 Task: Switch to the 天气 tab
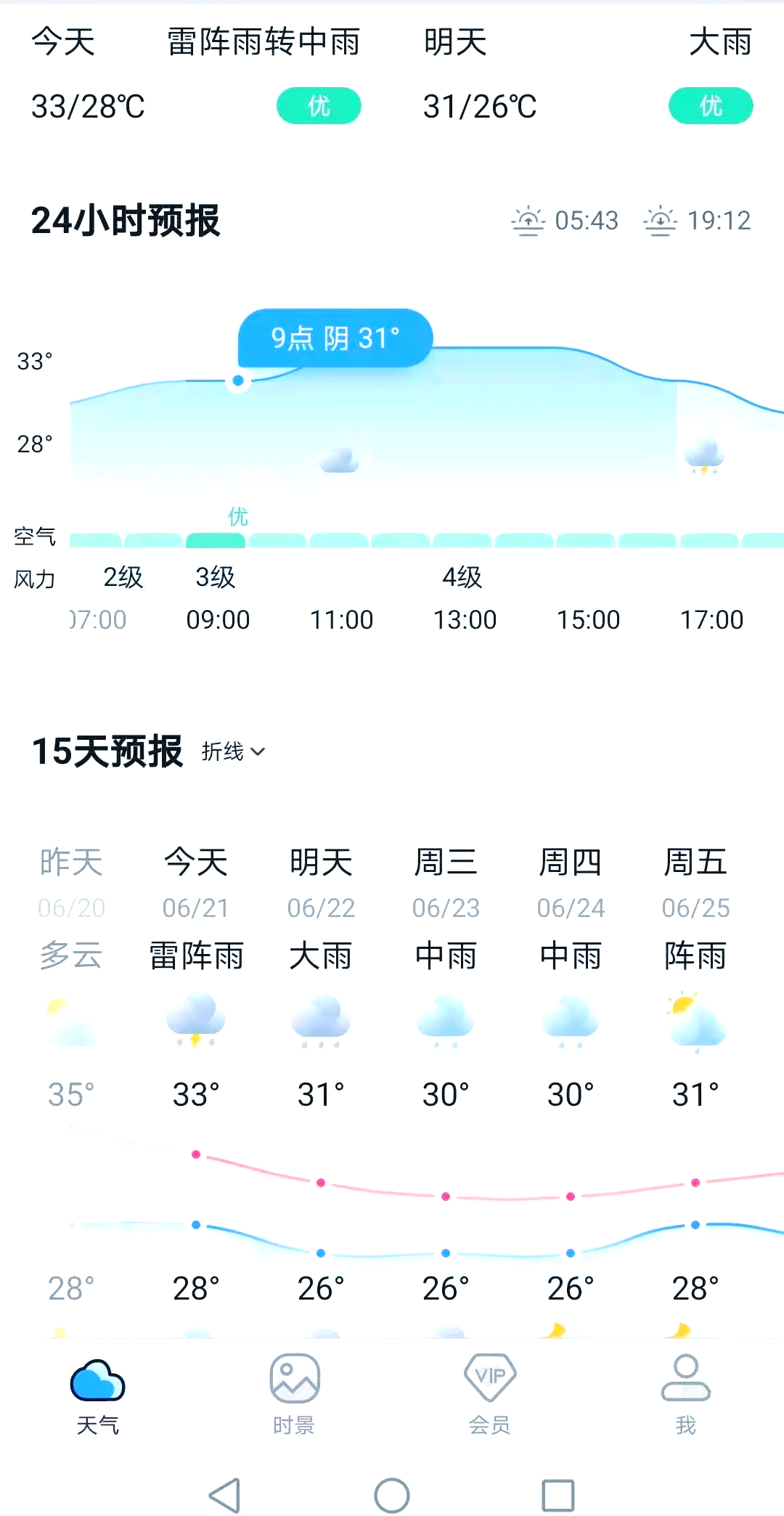98,1395
